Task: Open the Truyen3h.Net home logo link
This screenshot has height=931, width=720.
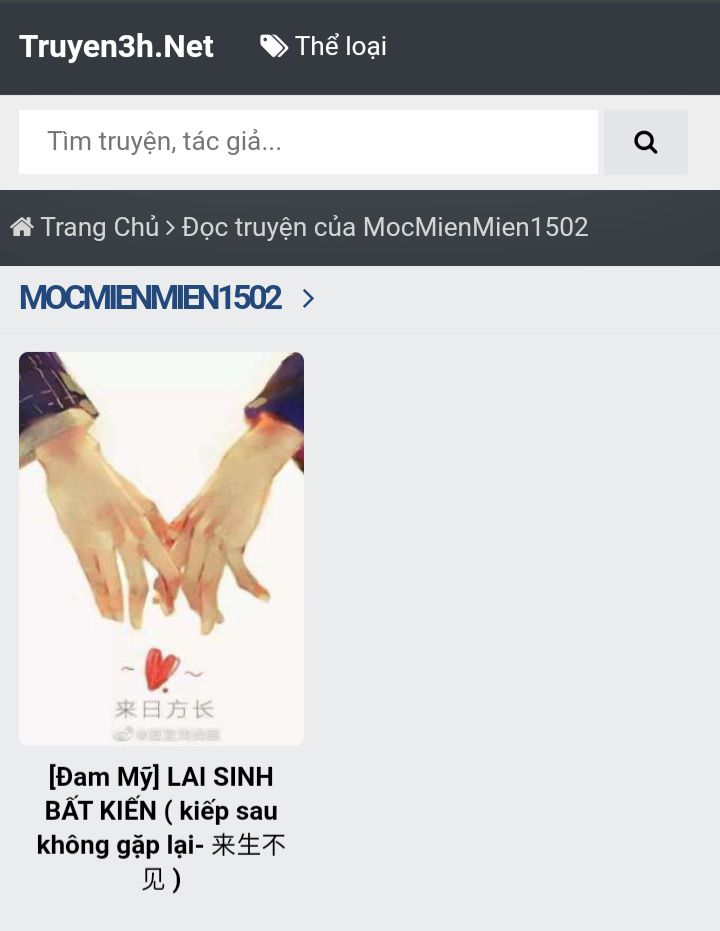Action: (116, 46)
